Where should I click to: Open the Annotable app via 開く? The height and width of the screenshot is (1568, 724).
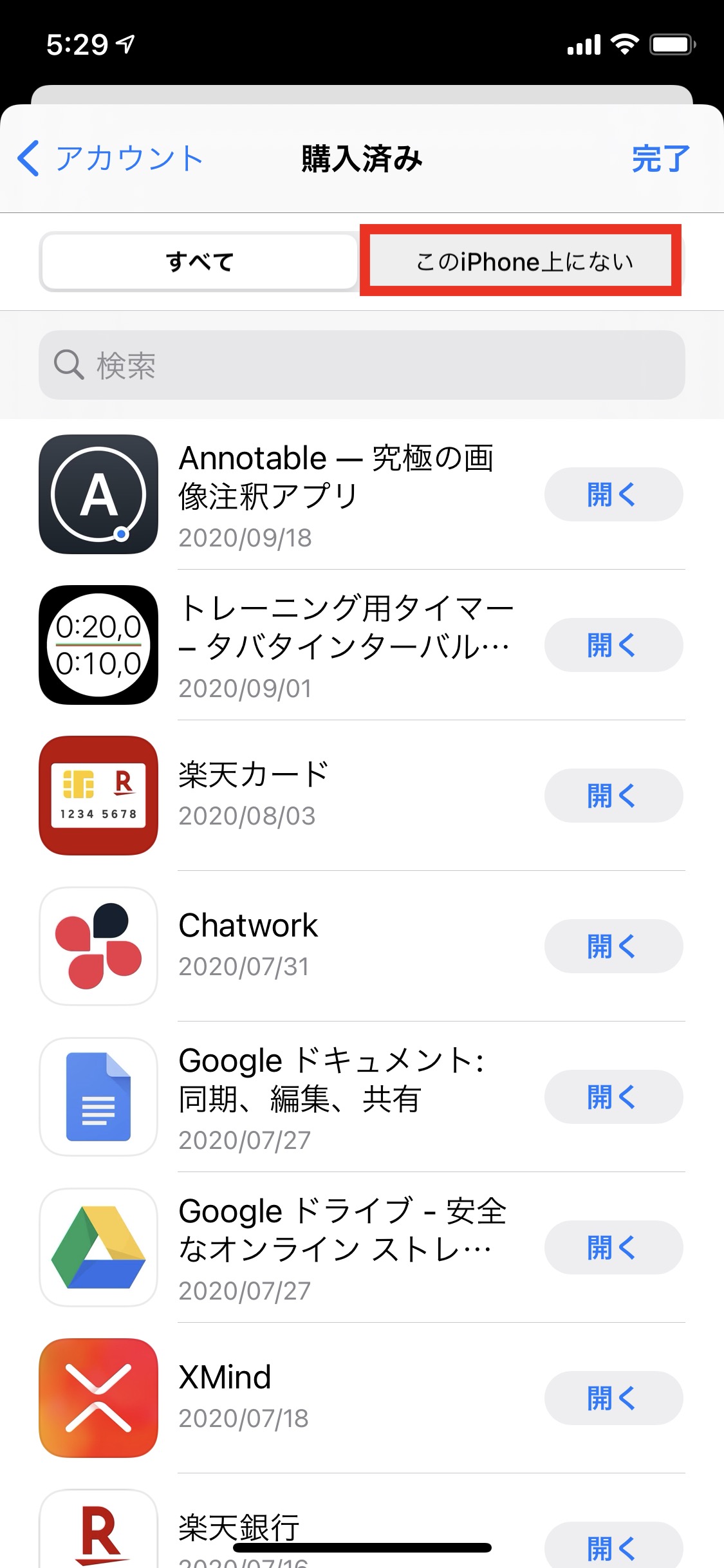613,494
